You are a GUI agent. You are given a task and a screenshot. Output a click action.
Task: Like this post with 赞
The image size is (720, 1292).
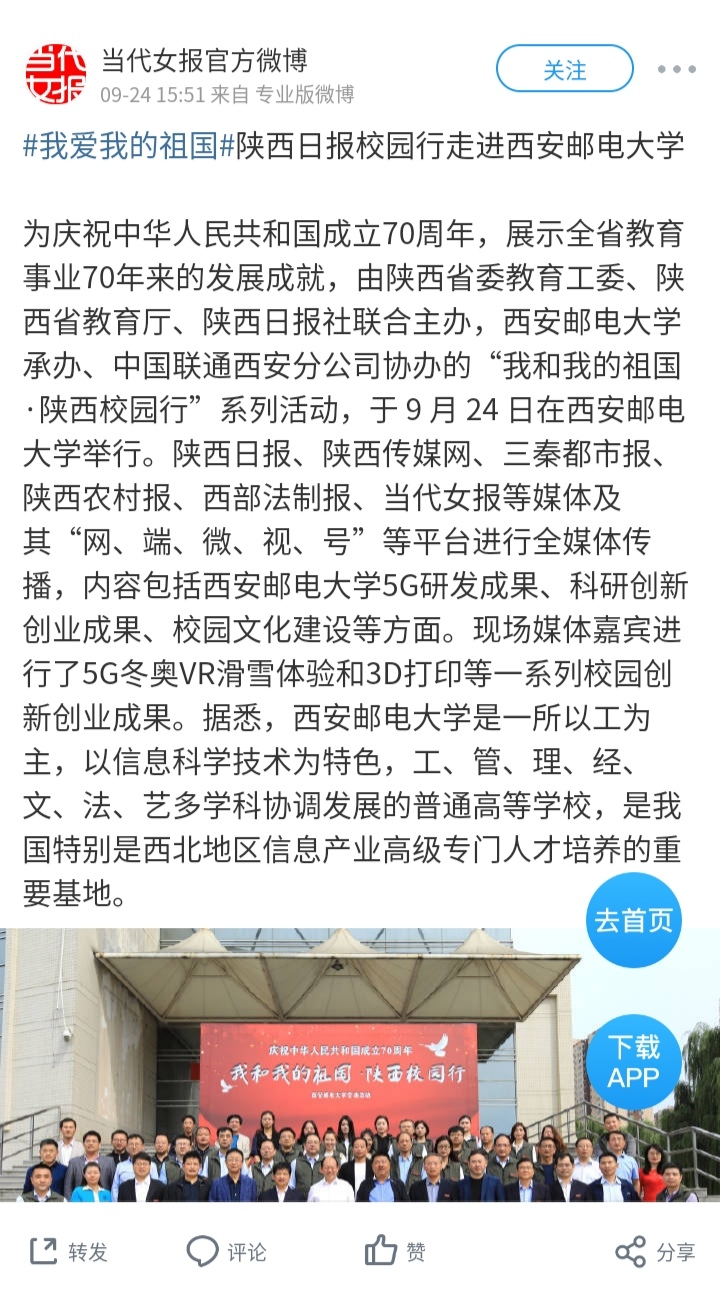tap(396, 1251)
